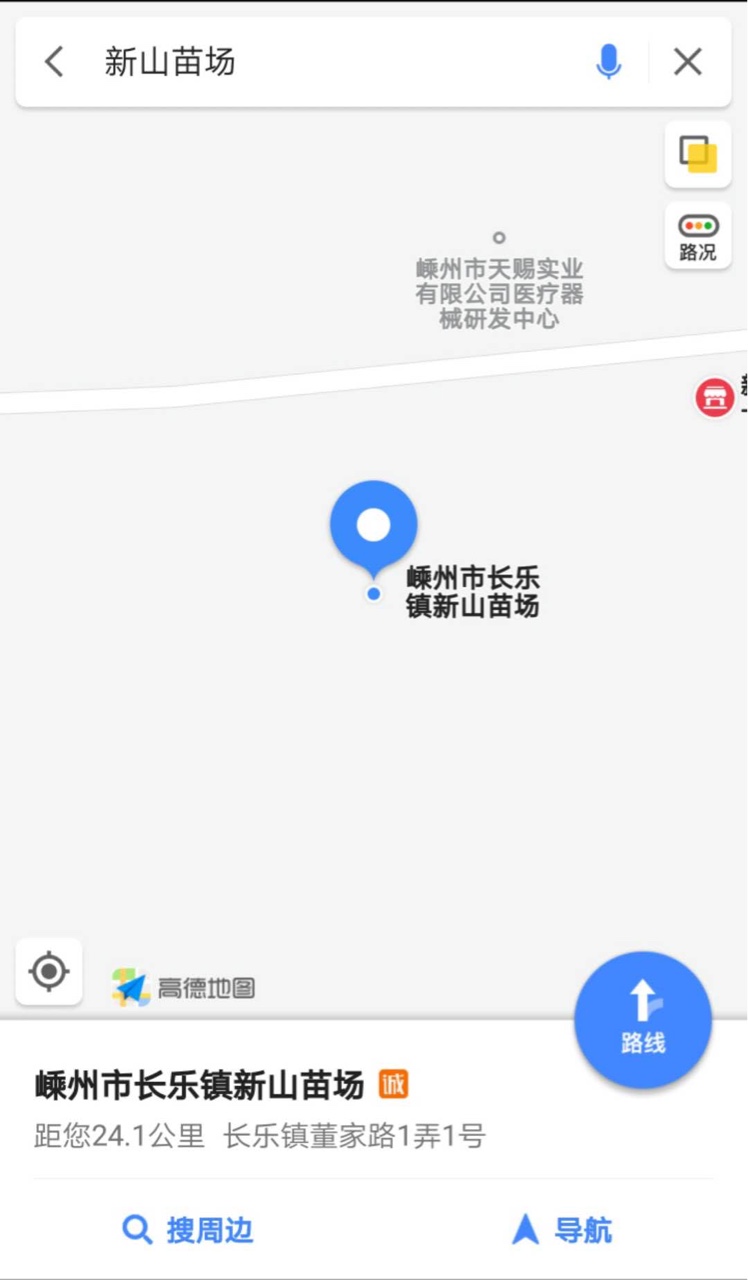This screenshot has height=1280, width=748.
Task: Go back using the arrow
Action: coord(54,62)
